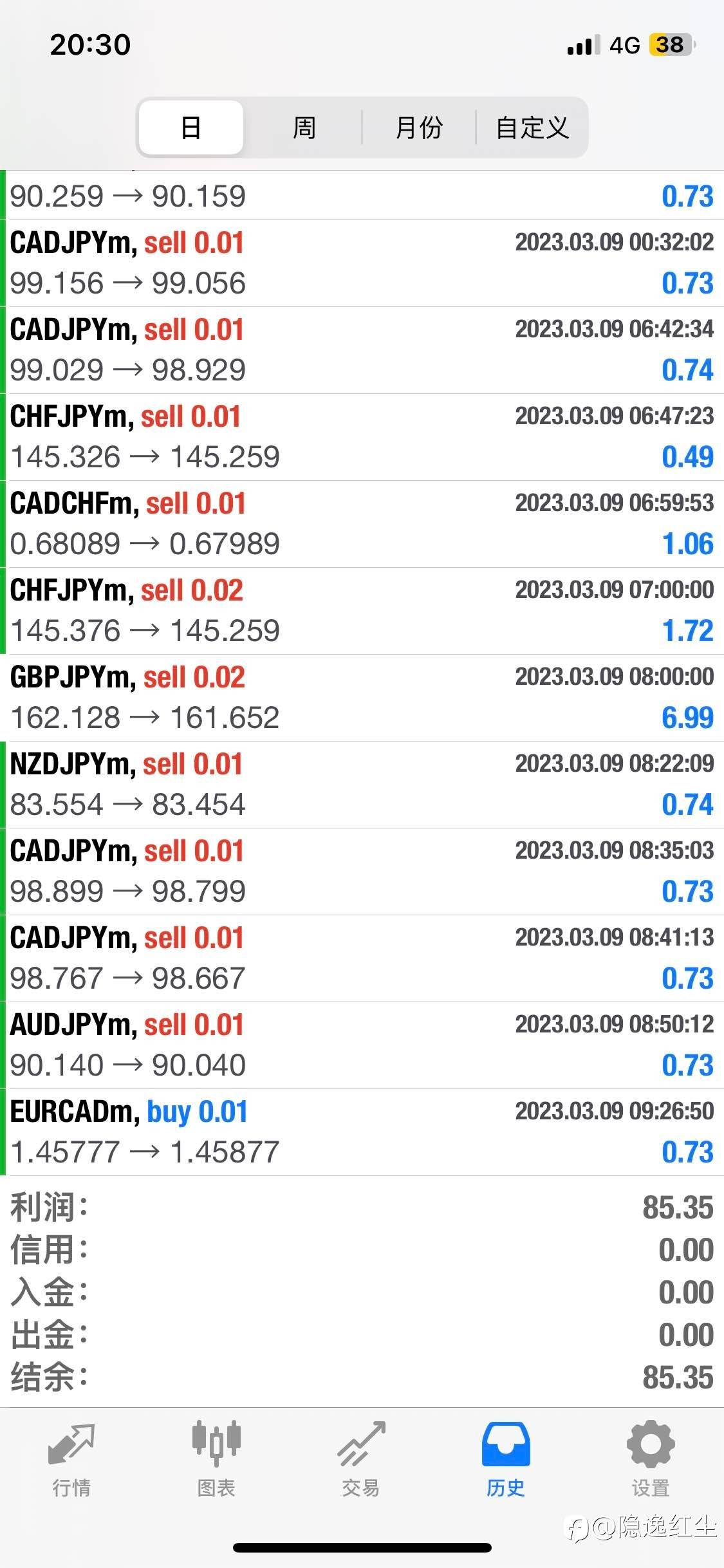
Task: Open the CADJPYm trade closed at 08:41:13
Action: 362,958
